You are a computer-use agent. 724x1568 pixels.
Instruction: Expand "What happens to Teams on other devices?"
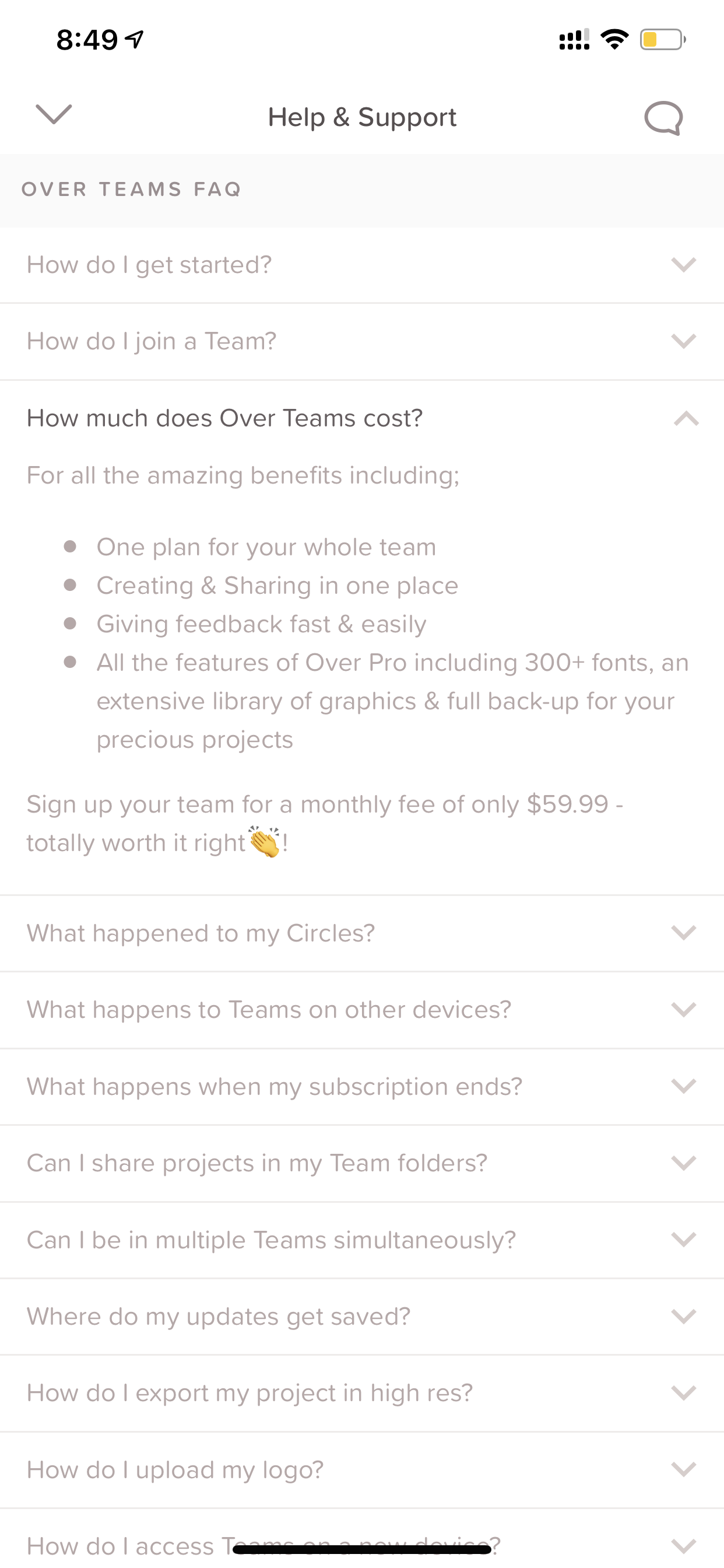pos(362,1010)
